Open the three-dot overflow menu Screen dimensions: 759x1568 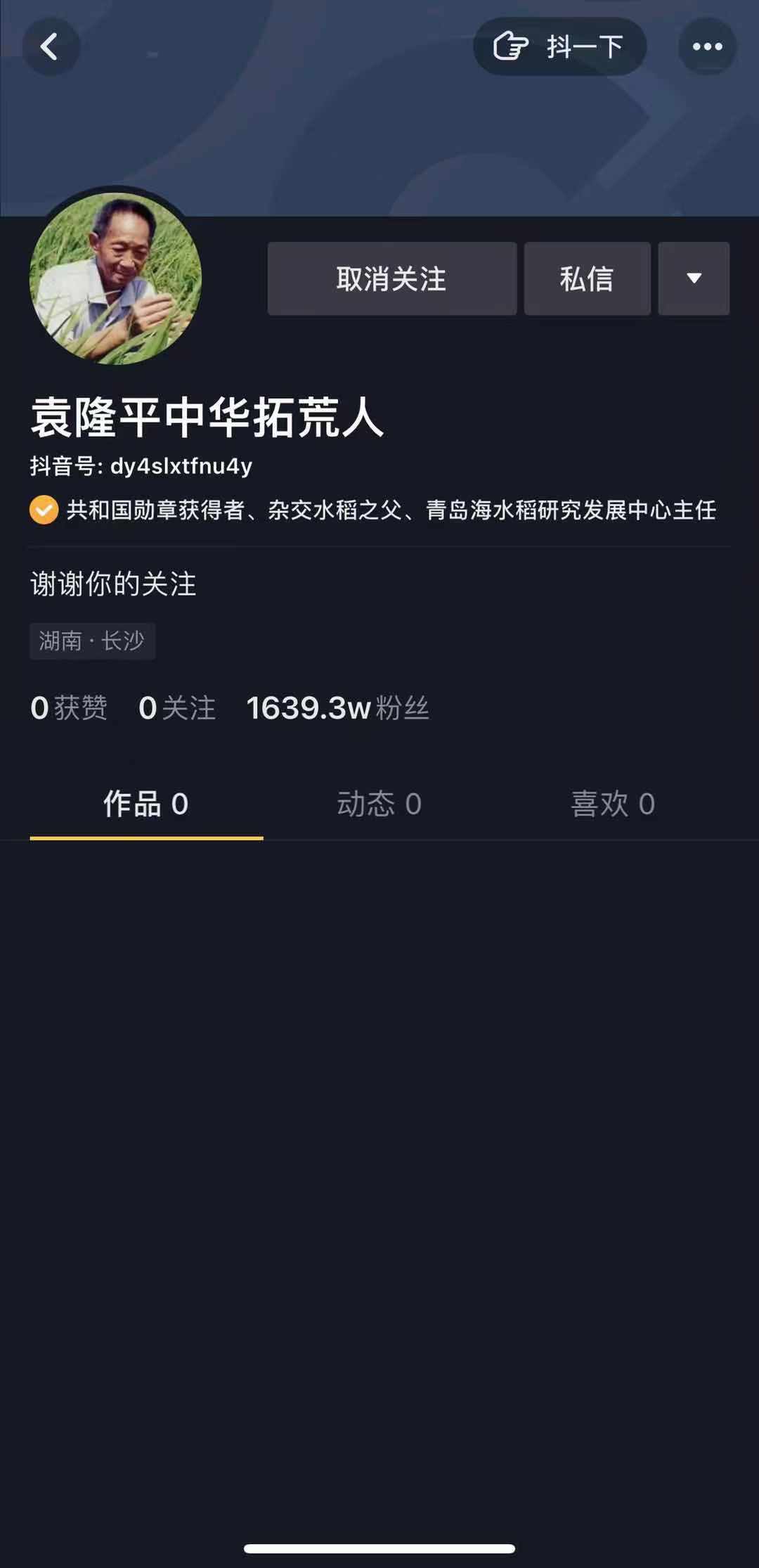pos(707,47)
